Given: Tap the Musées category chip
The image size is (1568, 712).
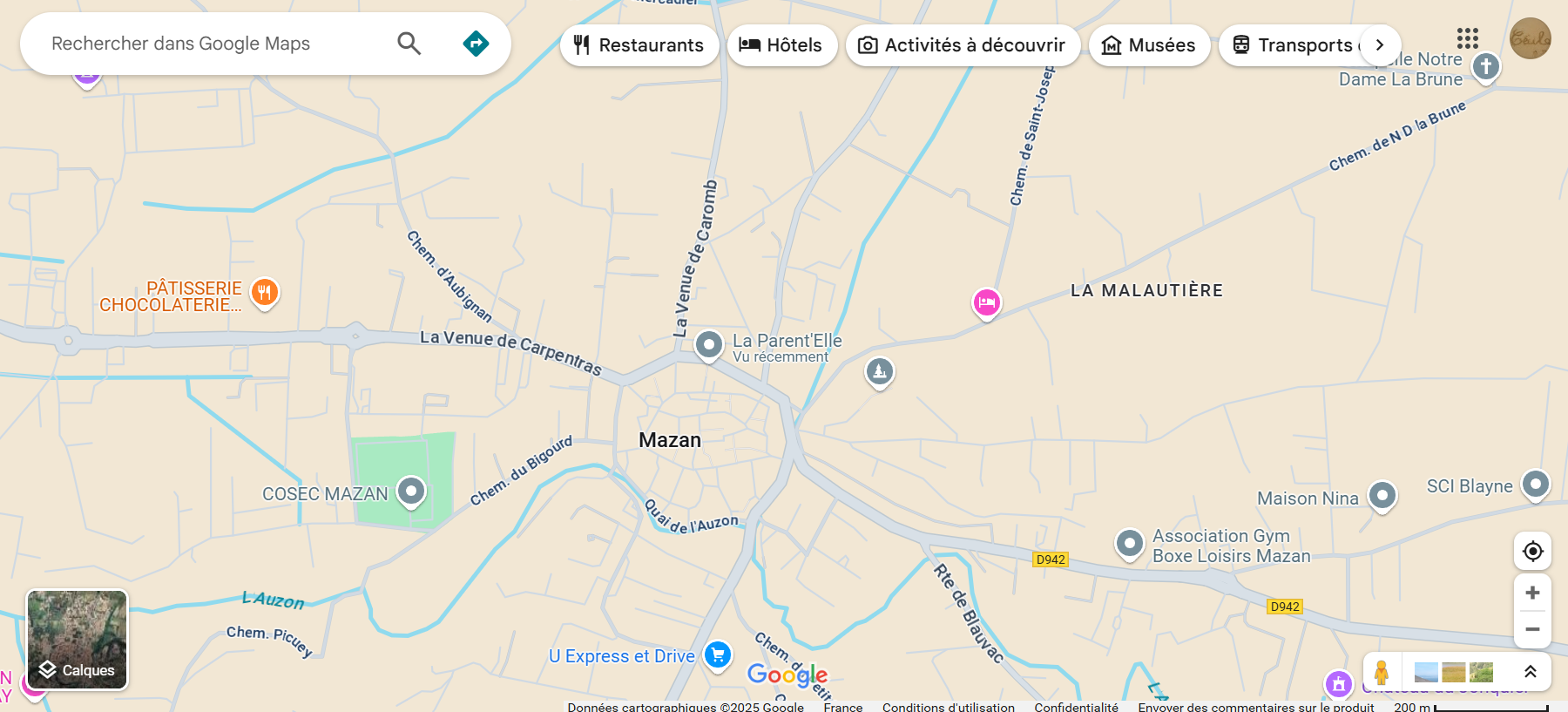Looking at the screenshot, I should (1149, 45).
